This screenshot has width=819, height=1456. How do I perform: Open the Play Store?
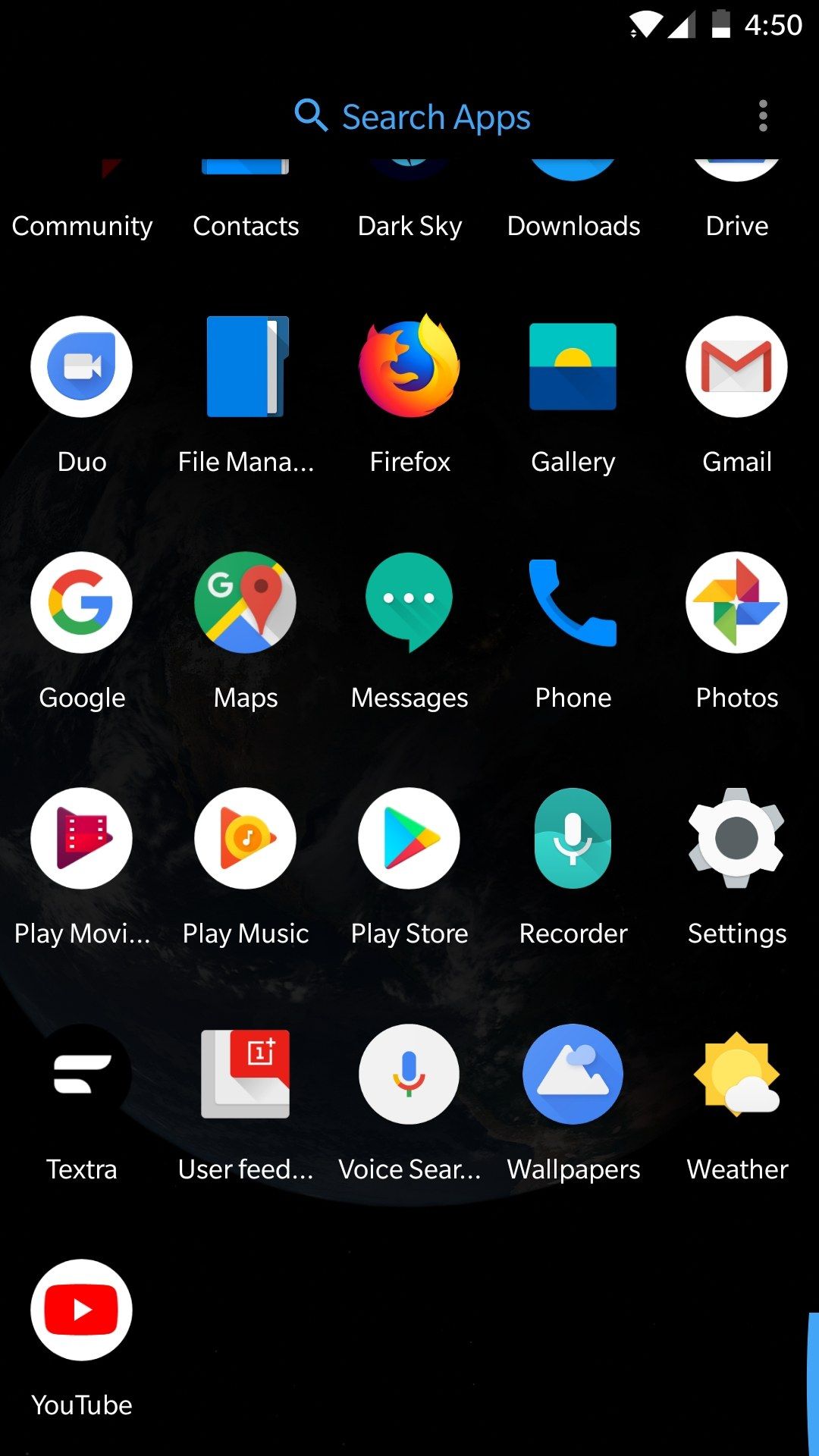pyautogui.click(x=409, y=838)
